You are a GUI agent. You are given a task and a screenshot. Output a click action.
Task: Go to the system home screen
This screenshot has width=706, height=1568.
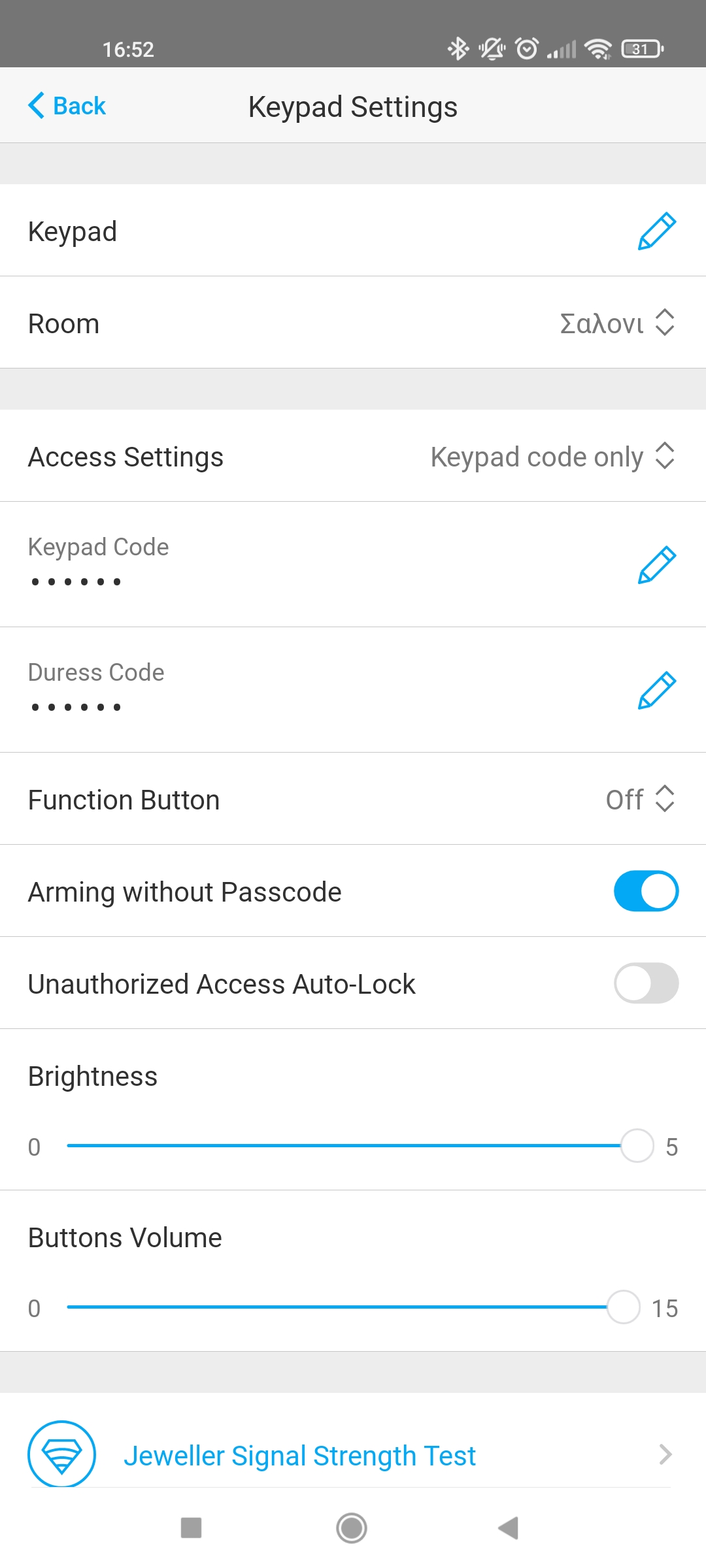[352, 1528]
